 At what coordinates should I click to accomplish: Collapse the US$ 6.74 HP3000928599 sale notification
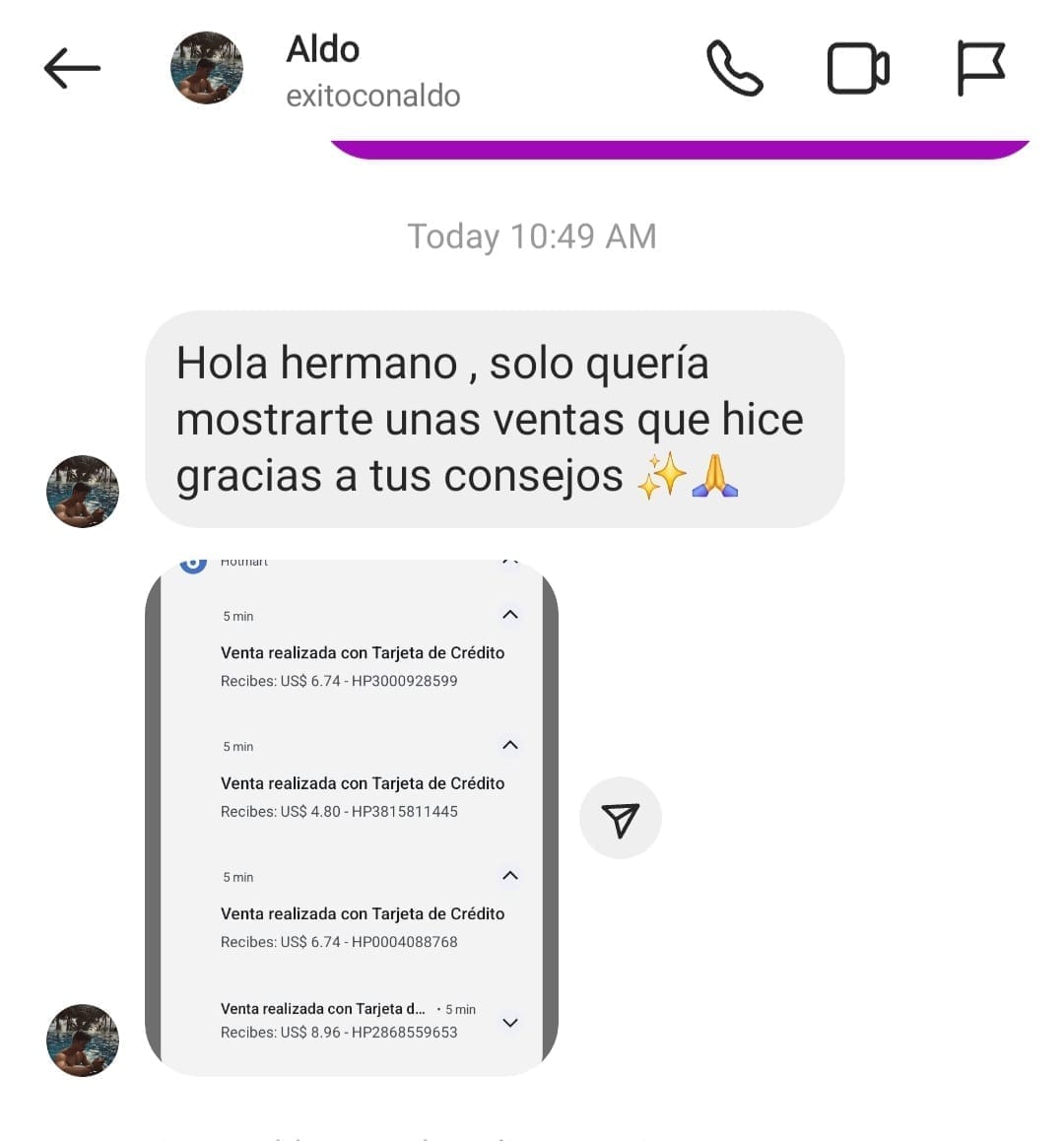pos(510,614)
